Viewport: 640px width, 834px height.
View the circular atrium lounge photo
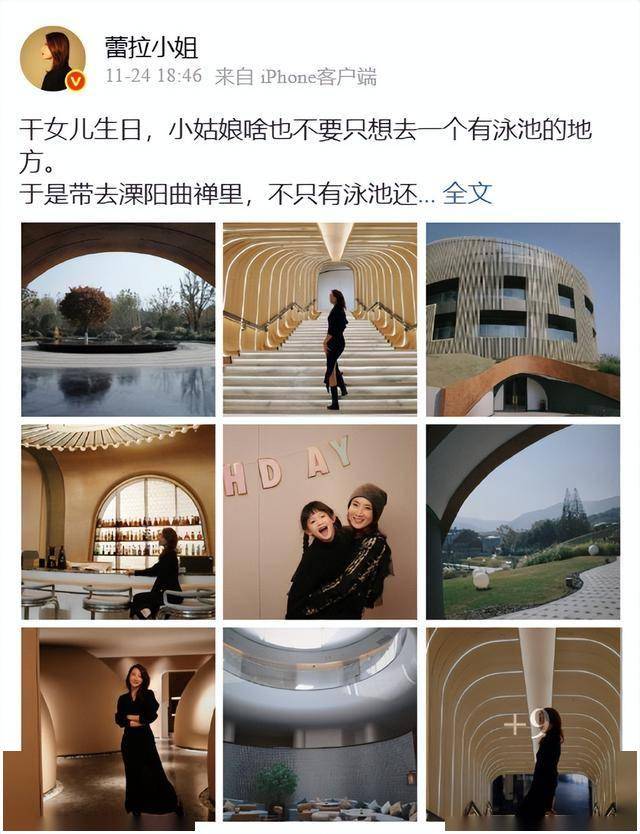click(x=320, y=723)
